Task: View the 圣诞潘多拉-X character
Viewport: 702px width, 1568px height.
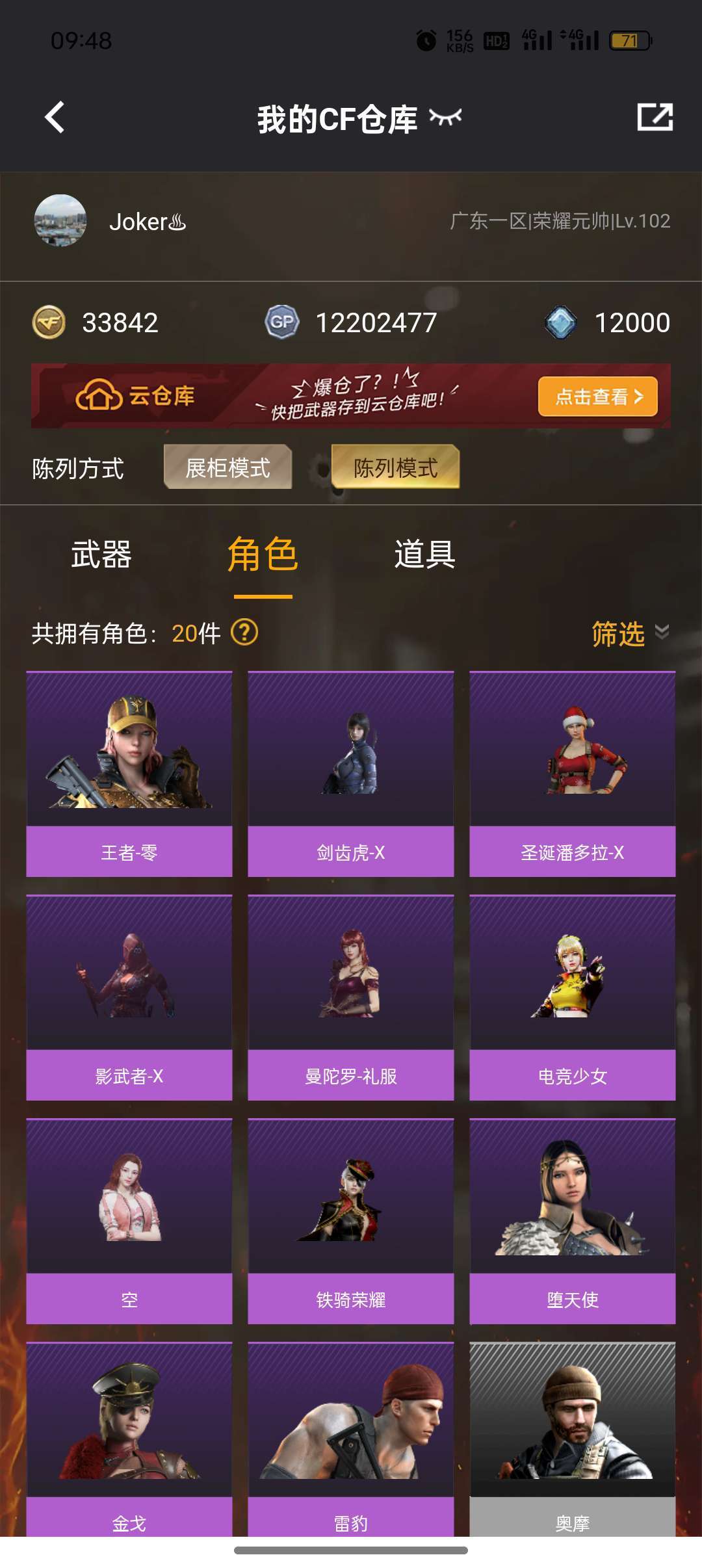Action: pyautogui.click(x=572, y=774)
